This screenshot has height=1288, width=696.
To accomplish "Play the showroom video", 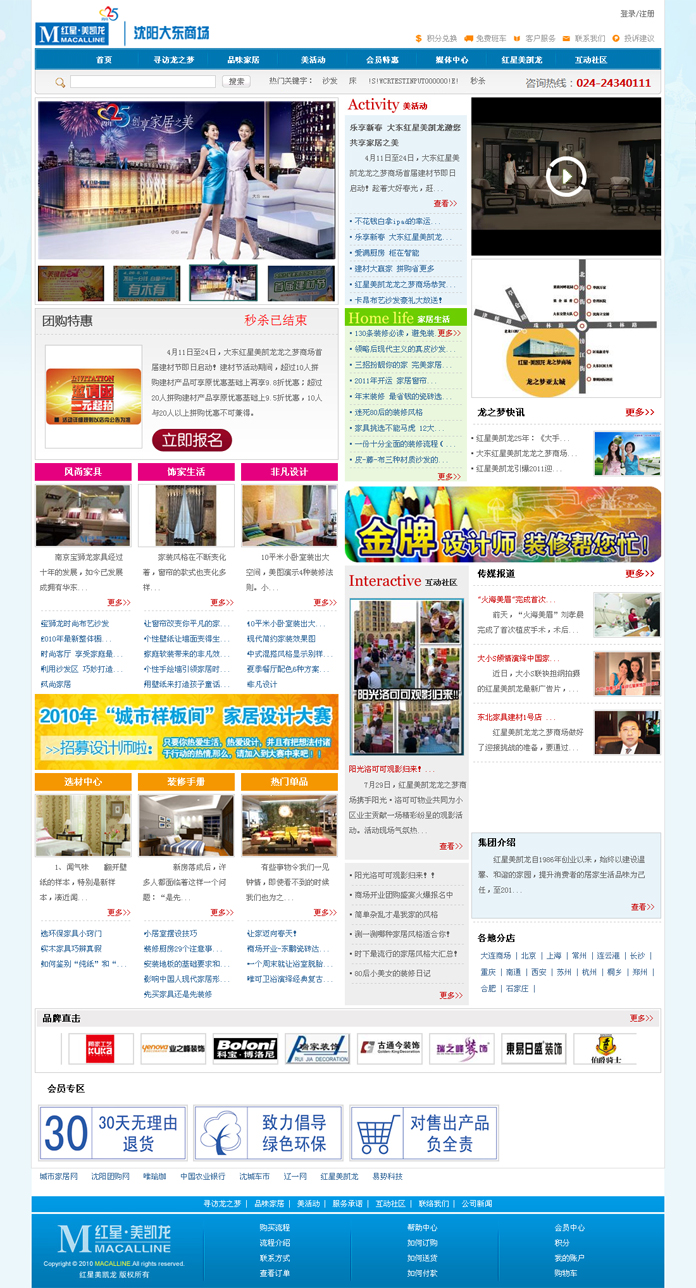I will coord(566,178).
